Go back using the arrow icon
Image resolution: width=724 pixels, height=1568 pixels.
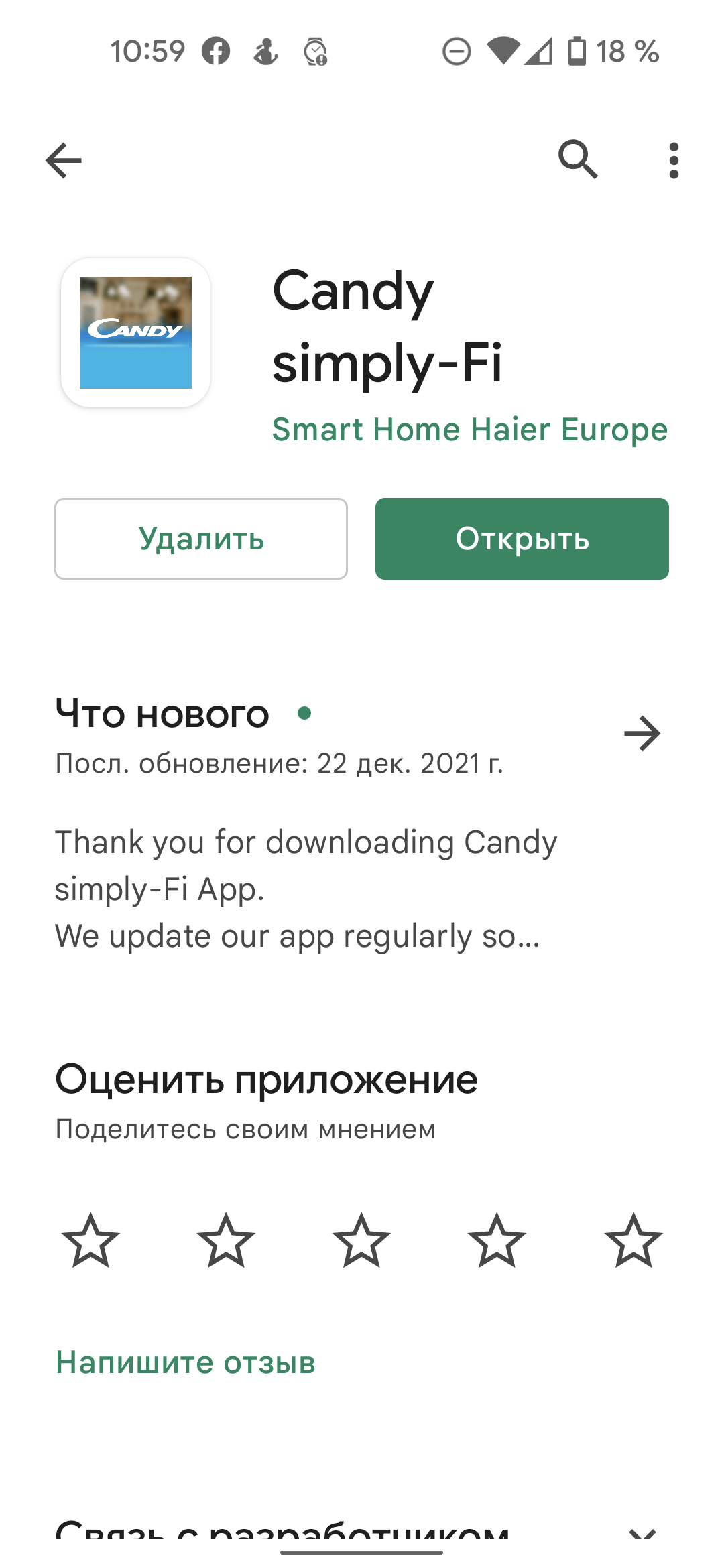64,161
